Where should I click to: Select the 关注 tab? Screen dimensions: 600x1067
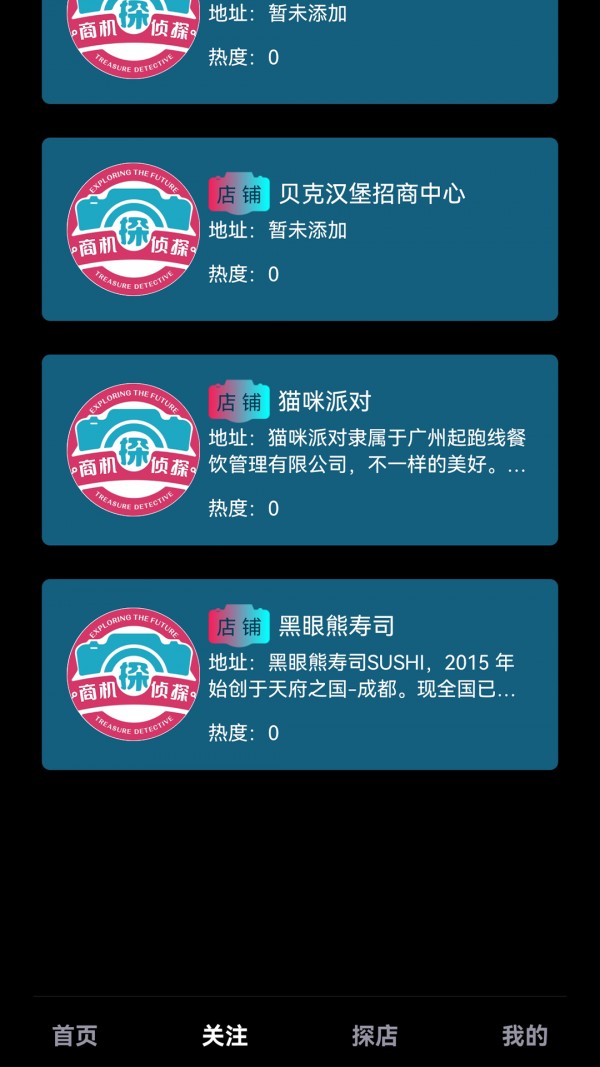click(x=225, y=1036)
